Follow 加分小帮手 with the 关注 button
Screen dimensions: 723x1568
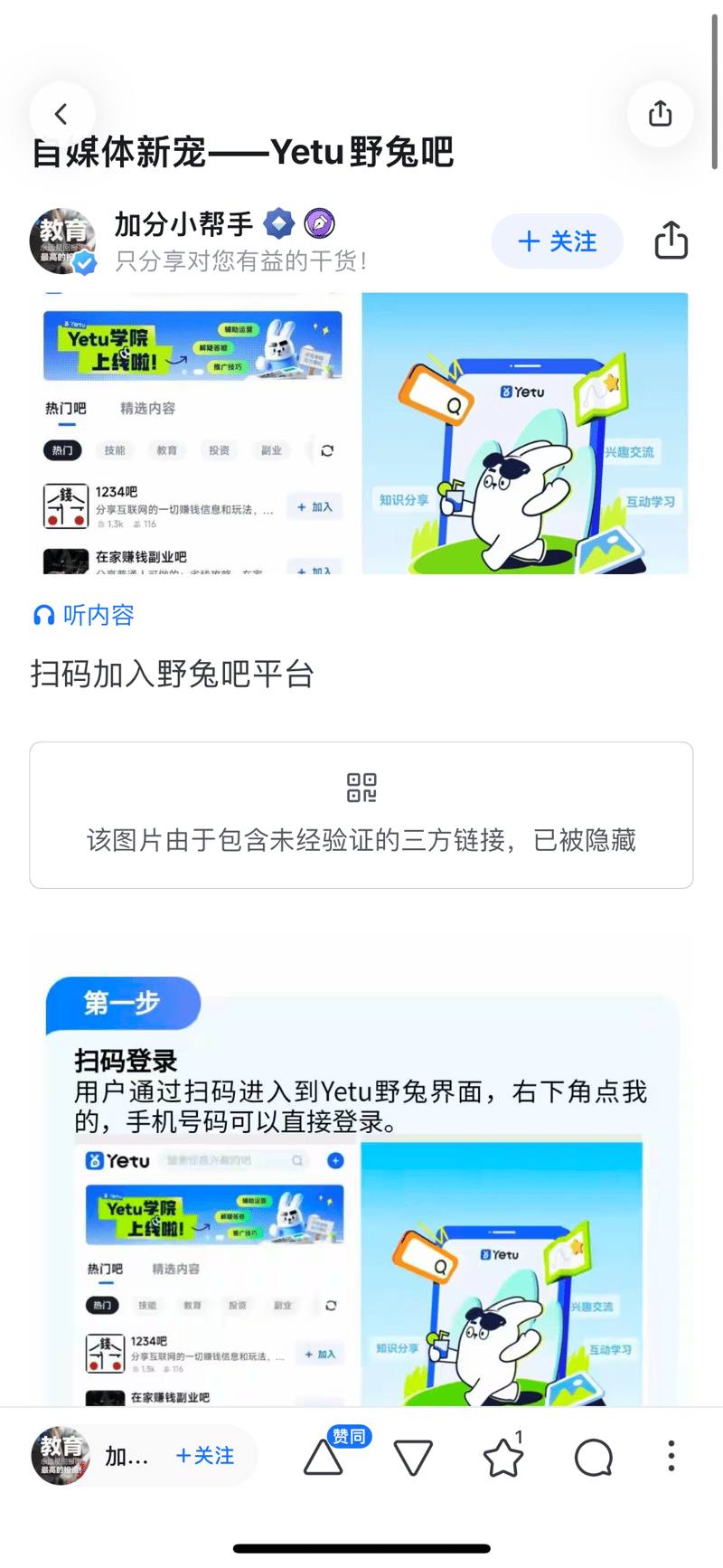tap(557, 241)
